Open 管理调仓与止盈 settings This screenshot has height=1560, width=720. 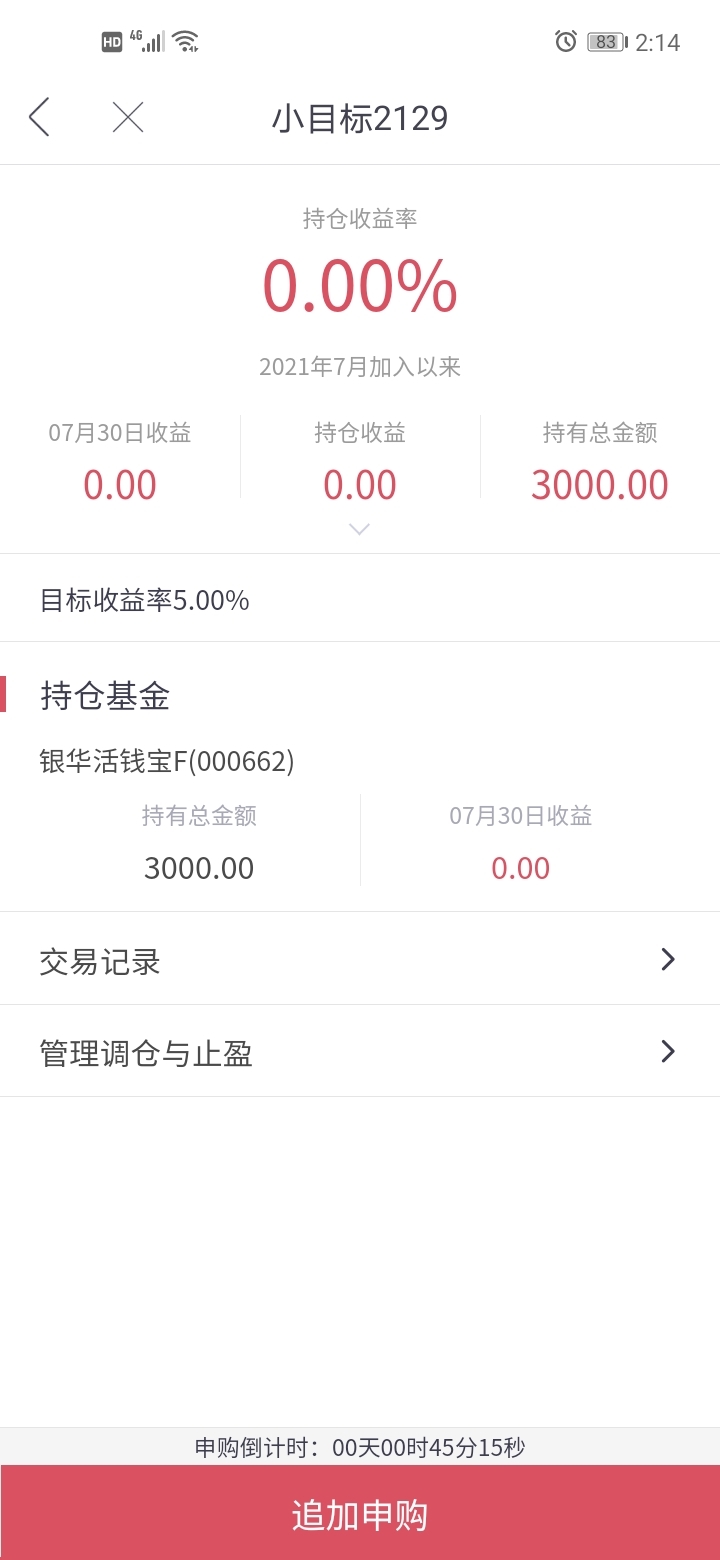[360, 1051]
